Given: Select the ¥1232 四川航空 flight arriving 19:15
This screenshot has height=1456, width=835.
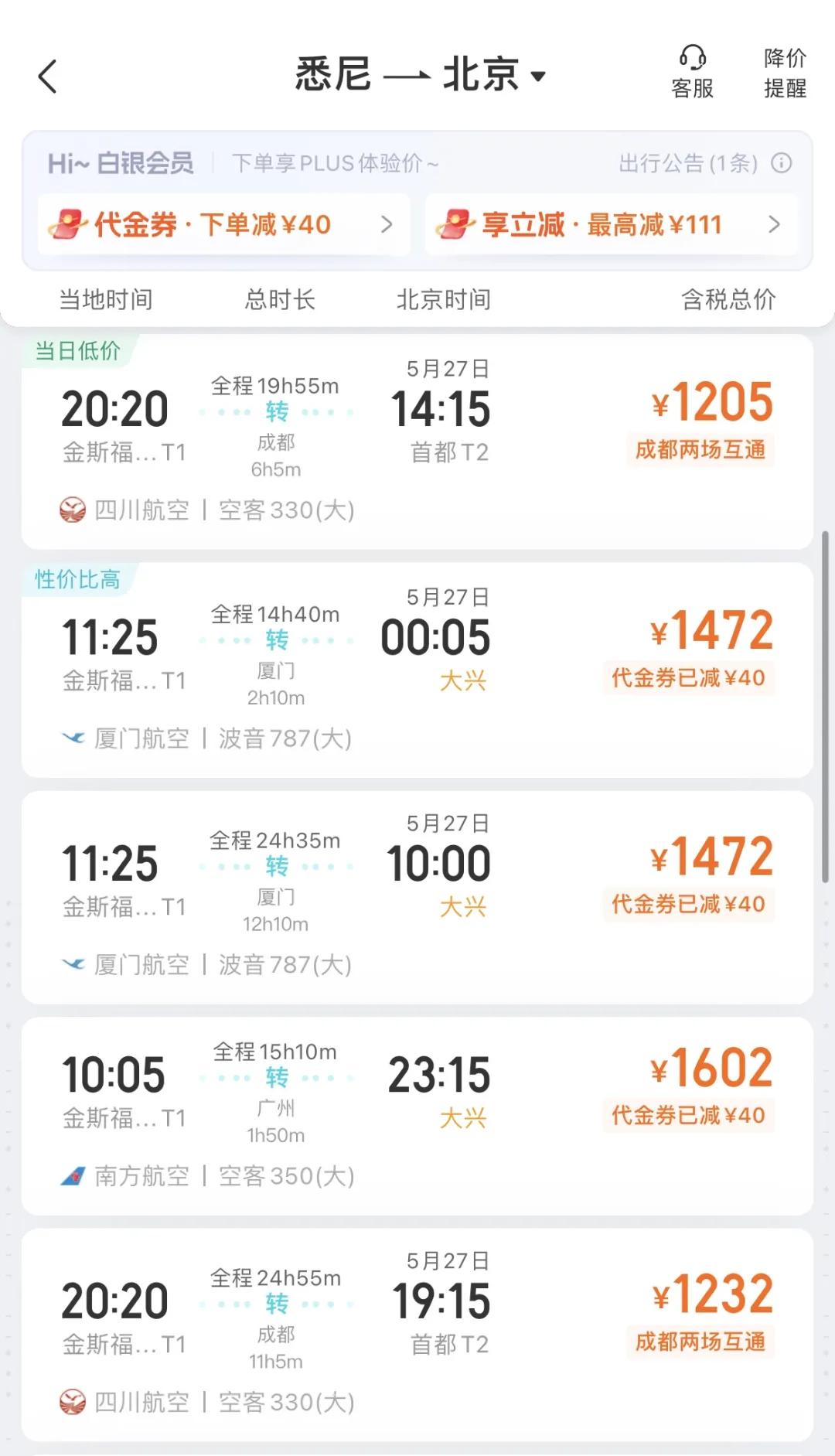Looking at the screenshot, I should pyautogui.click(x=417, y=1335).
